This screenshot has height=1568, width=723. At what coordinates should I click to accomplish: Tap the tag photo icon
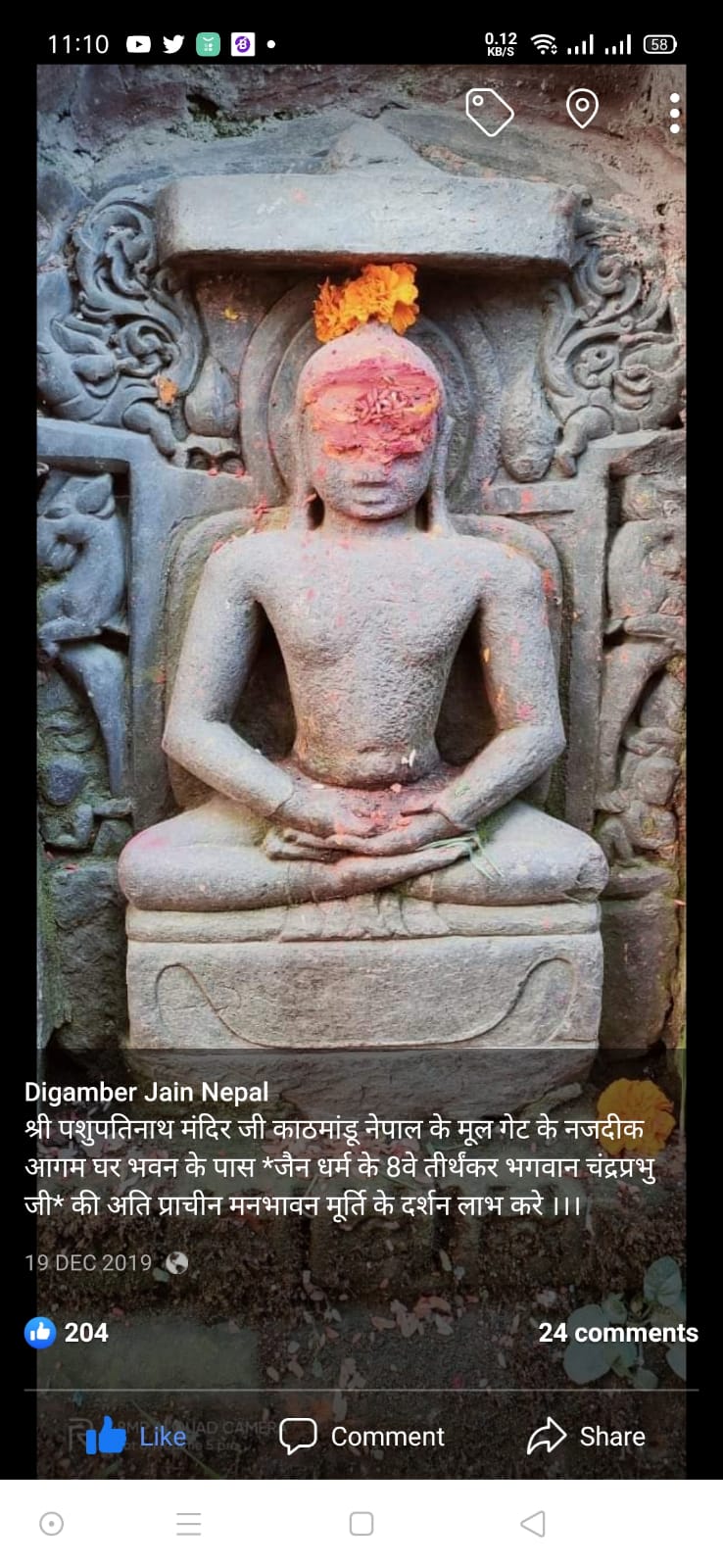point(489,112)
